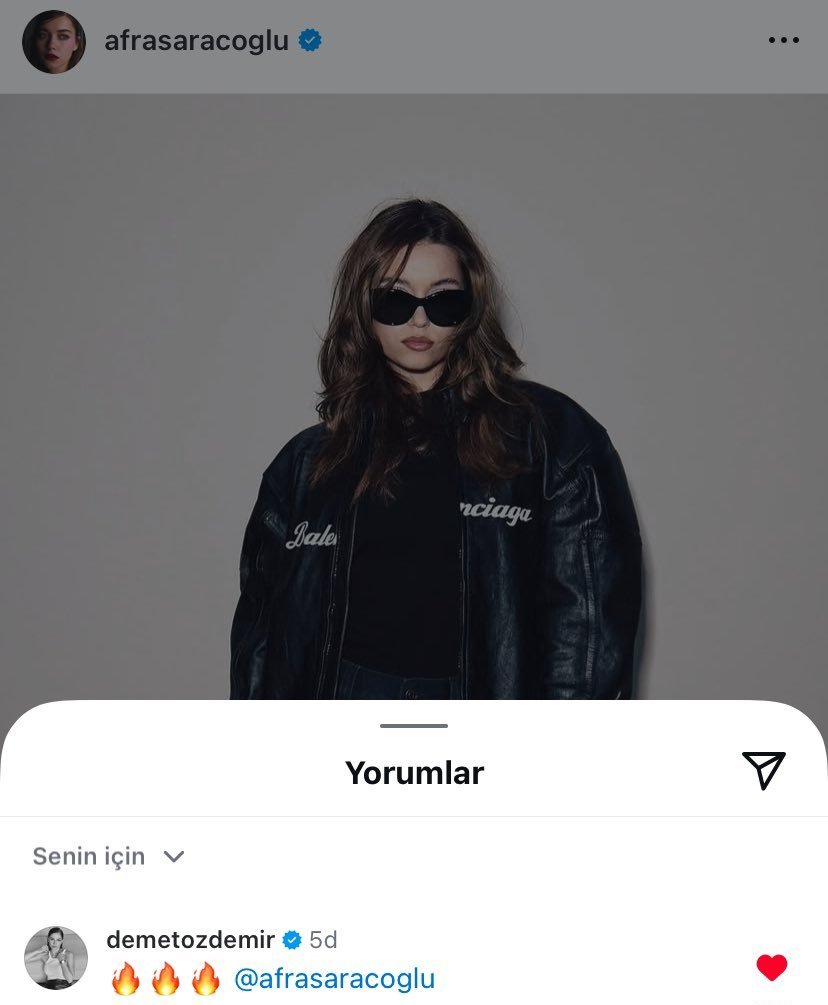Expand the Senin için sort dropdown
Screen dimensions: 828x1005
[x=109, y=856]
